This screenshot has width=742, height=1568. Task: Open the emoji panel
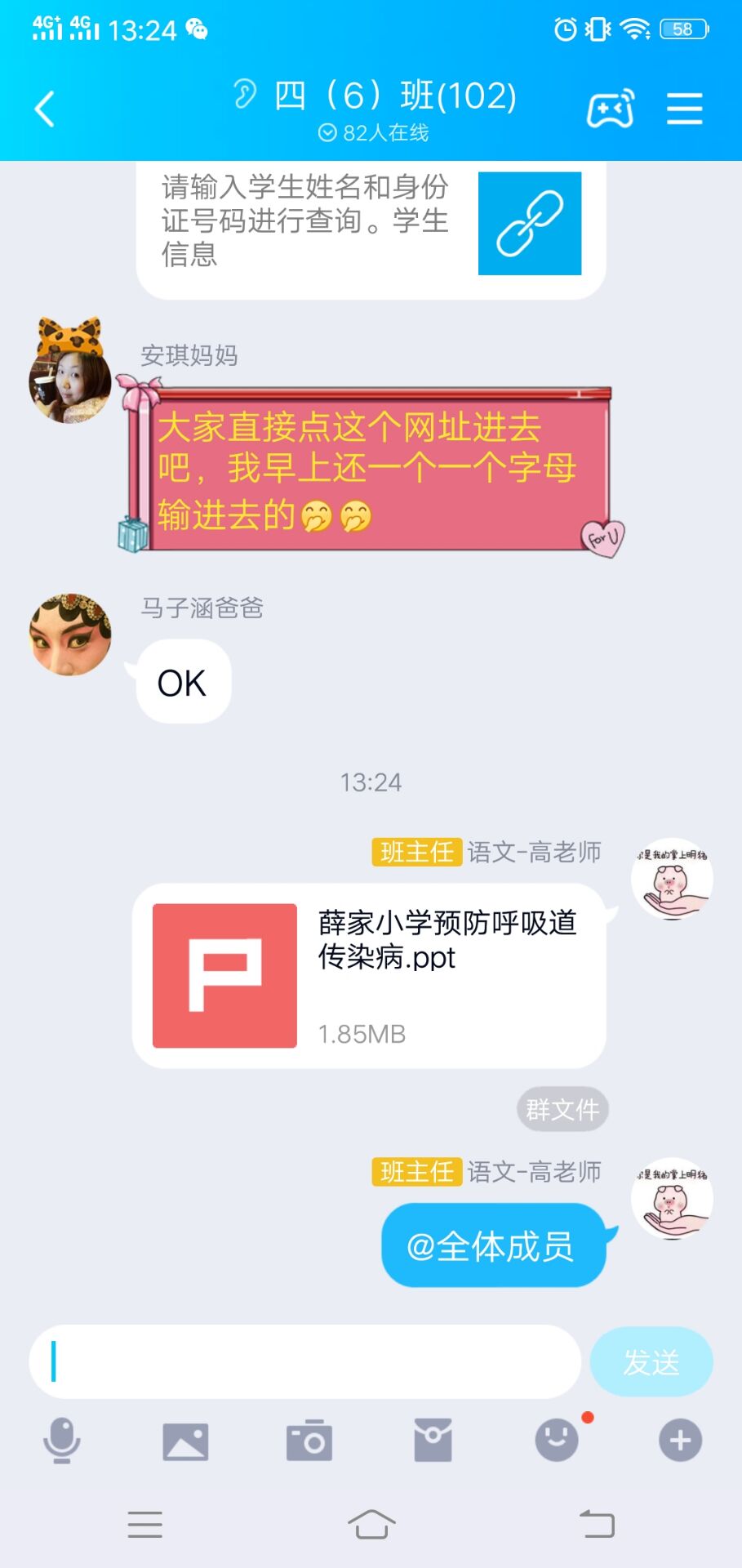click(557, 1441)
